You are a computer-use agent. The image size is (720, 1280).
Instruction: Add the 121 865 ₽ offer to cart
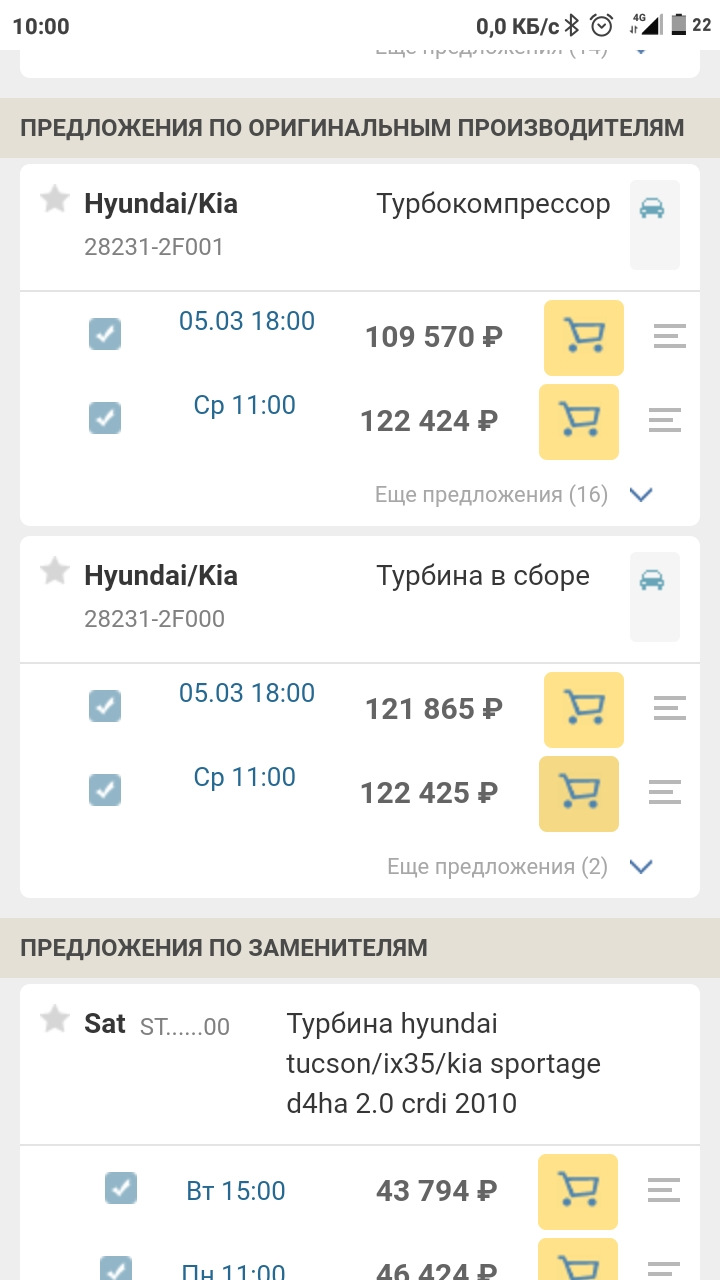point(584,709)
